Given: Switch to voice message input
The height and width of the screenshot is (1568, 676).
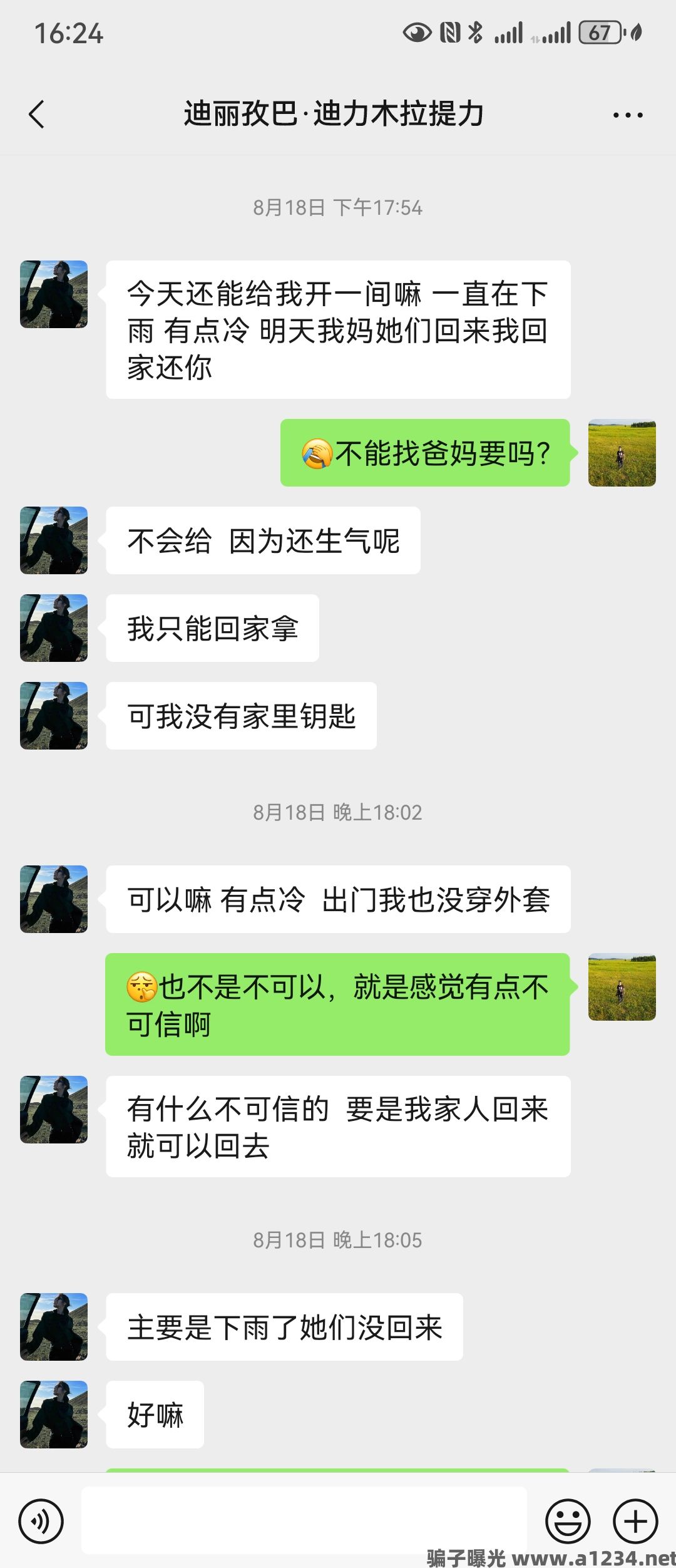Looking at the screenshot, I should coord(41,1521).
